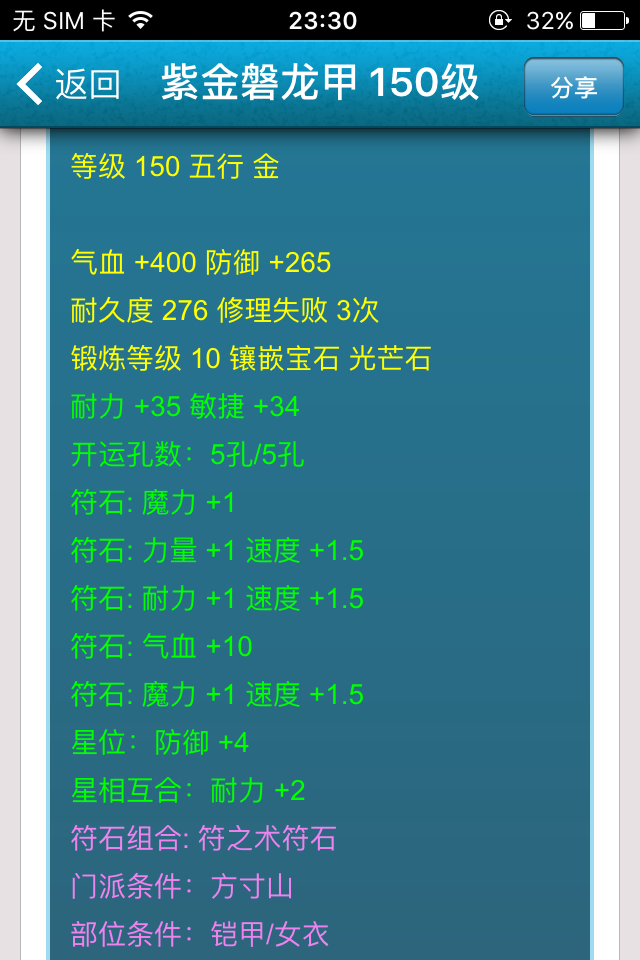Viewport: 640px width, 960px height.
Task: Go back using the 返回 button
Action: (70, 85)
